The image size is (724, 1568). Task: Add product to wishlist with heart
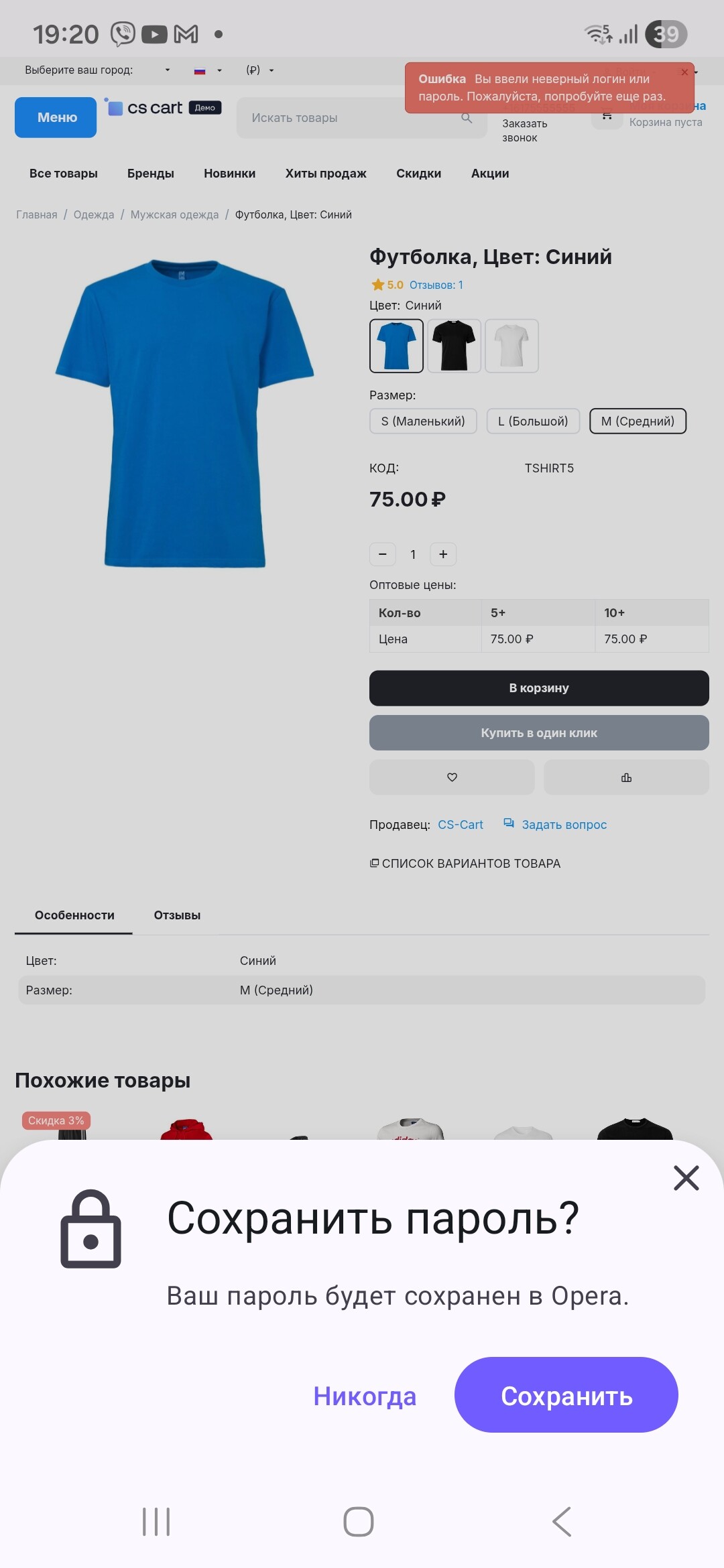click(x=452, y=777)
